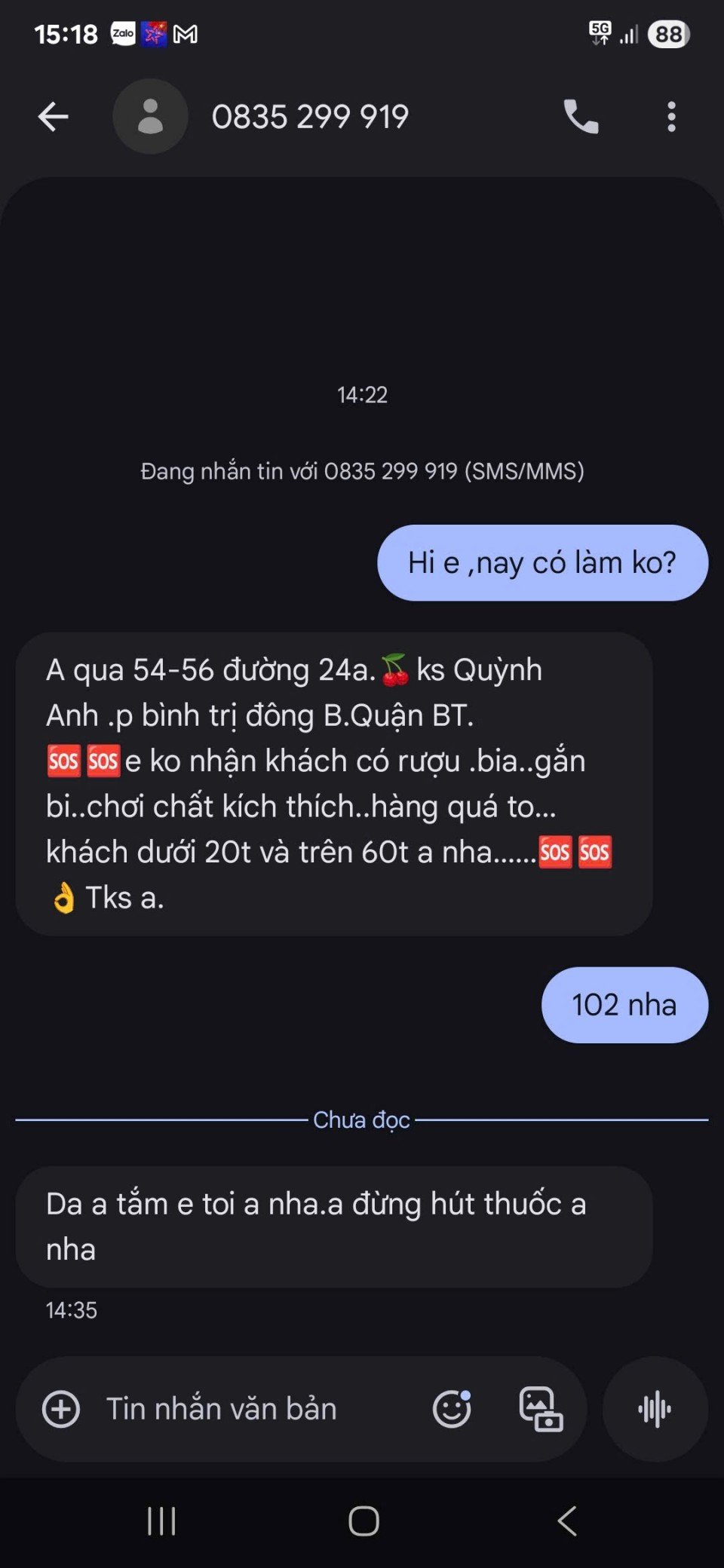Call 0835 299 919 with phone icon
Screen dimensions: 724x1568
coord(581,117)
